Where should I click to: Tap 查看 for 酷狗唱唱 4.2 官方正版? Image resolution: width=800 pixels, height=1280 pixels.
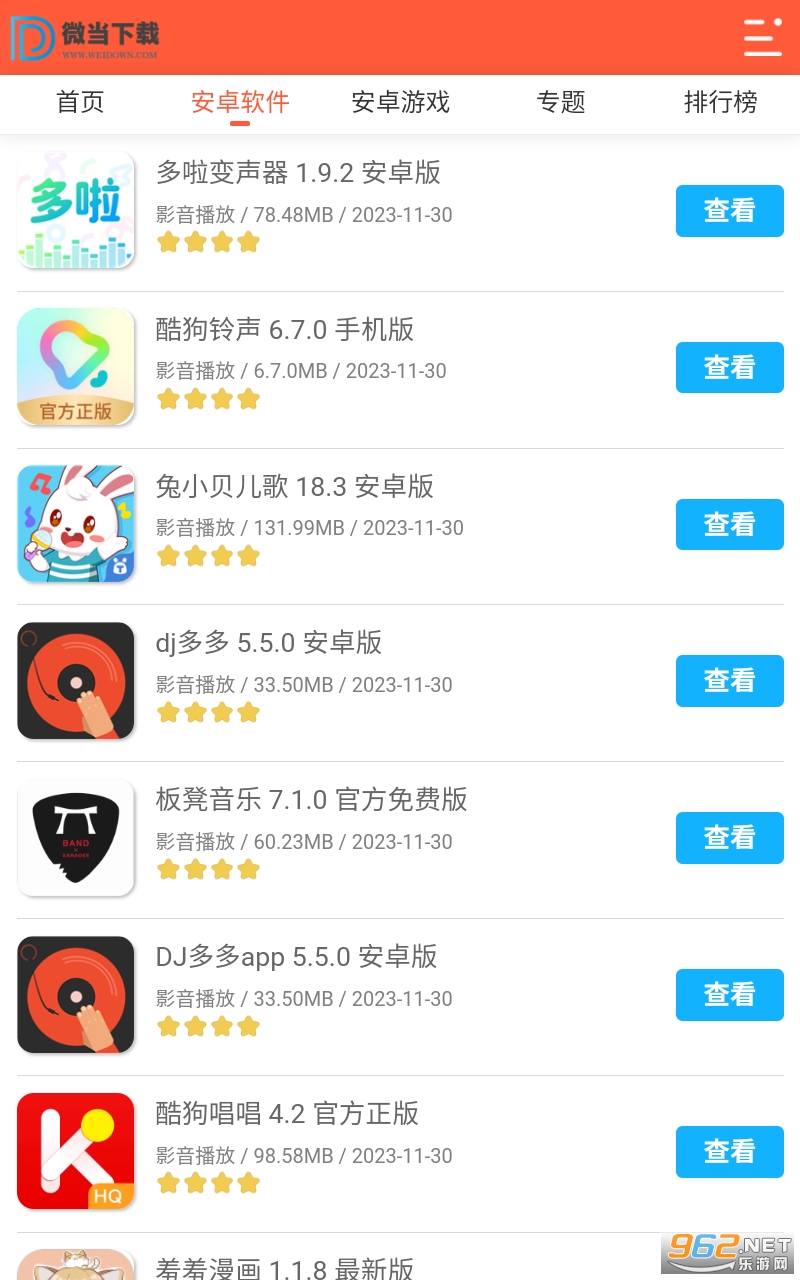click(x=729, y=1152)
